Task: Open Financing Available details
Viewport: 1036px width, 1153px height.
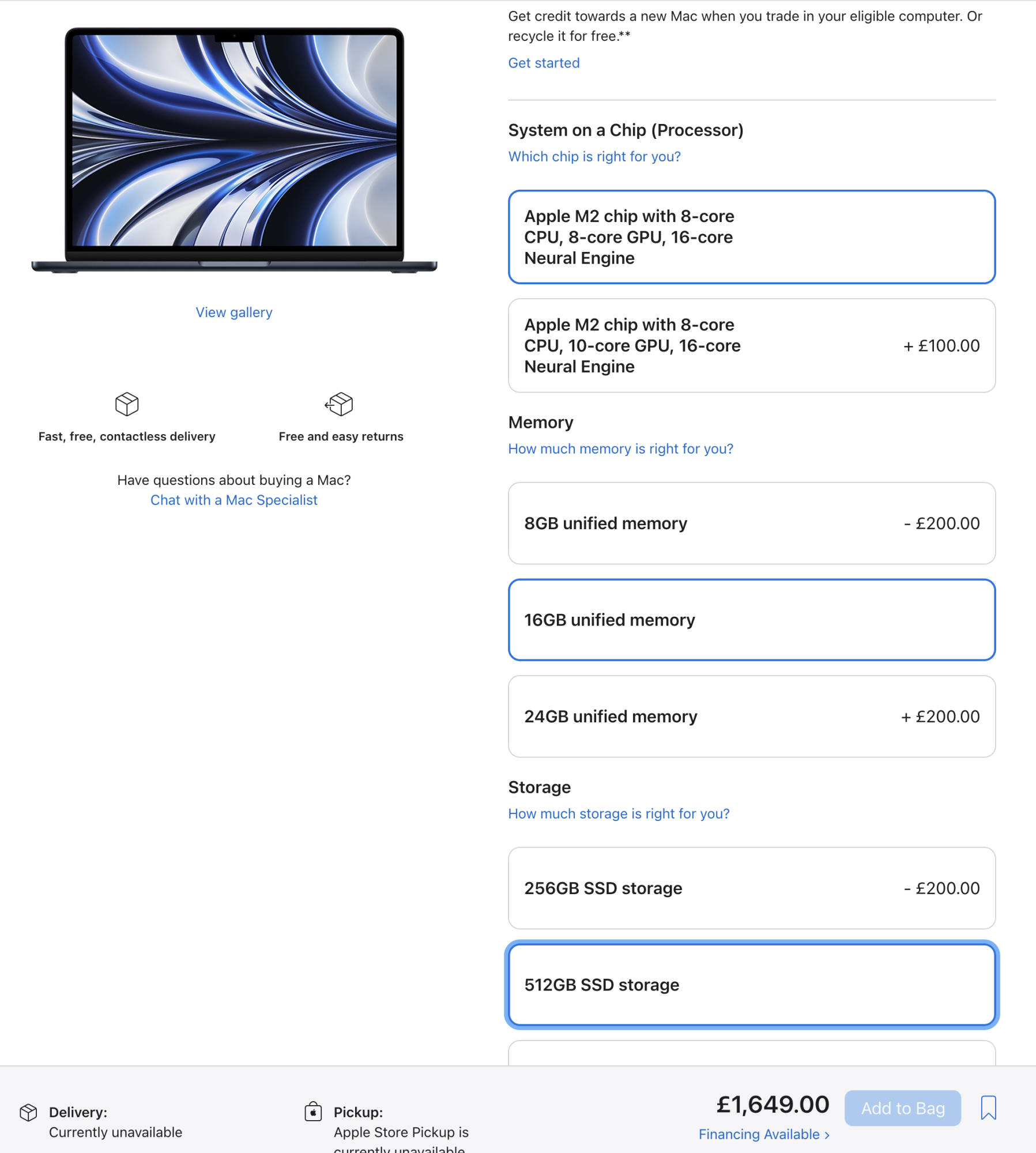Action: 764,1134
